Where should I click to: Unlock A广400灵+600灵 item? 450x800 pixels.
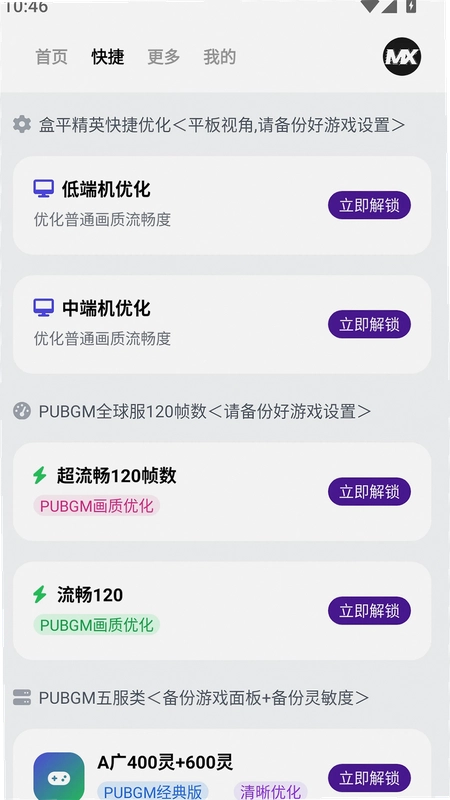click(369, 778)
